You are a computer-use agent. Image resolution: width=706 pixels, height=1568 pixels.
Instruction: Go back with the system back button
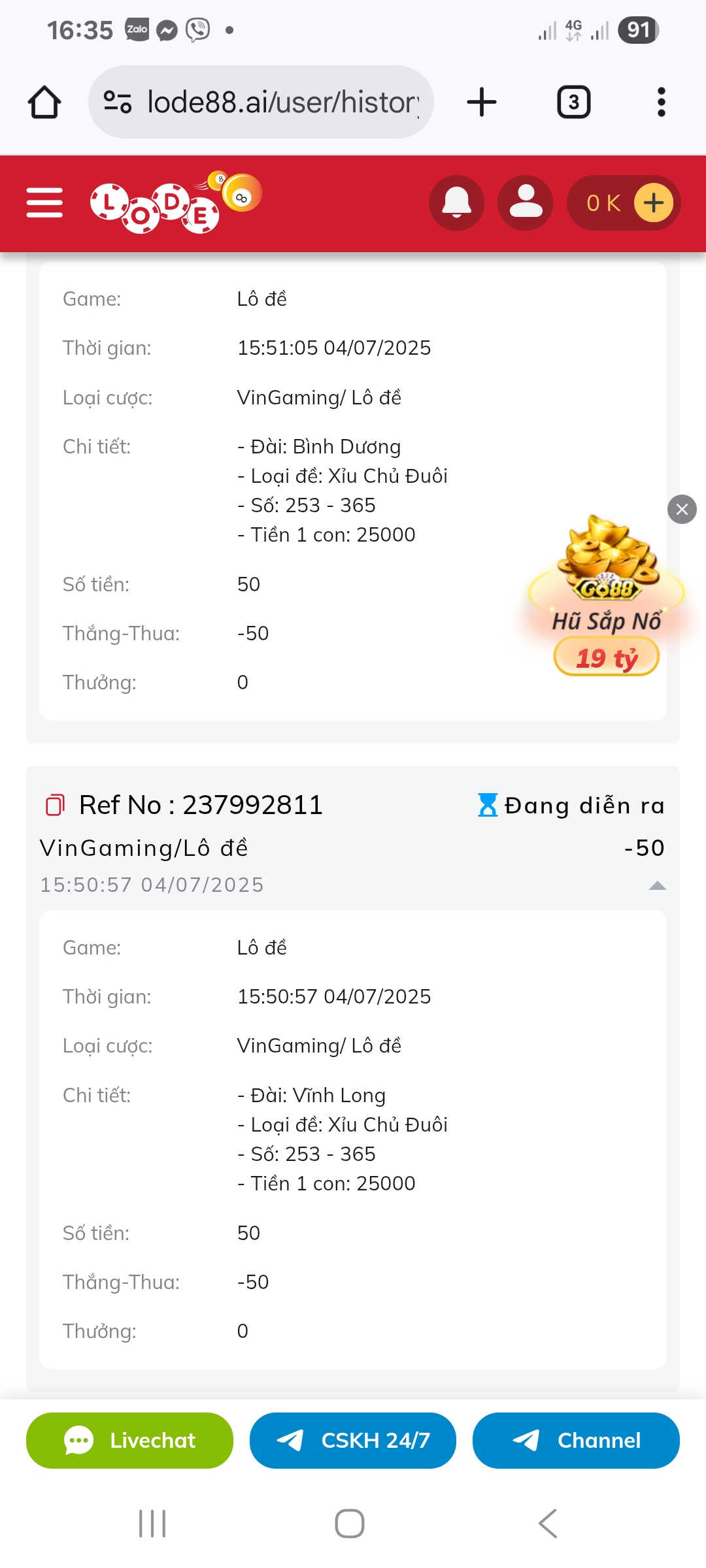[548, 1524]
